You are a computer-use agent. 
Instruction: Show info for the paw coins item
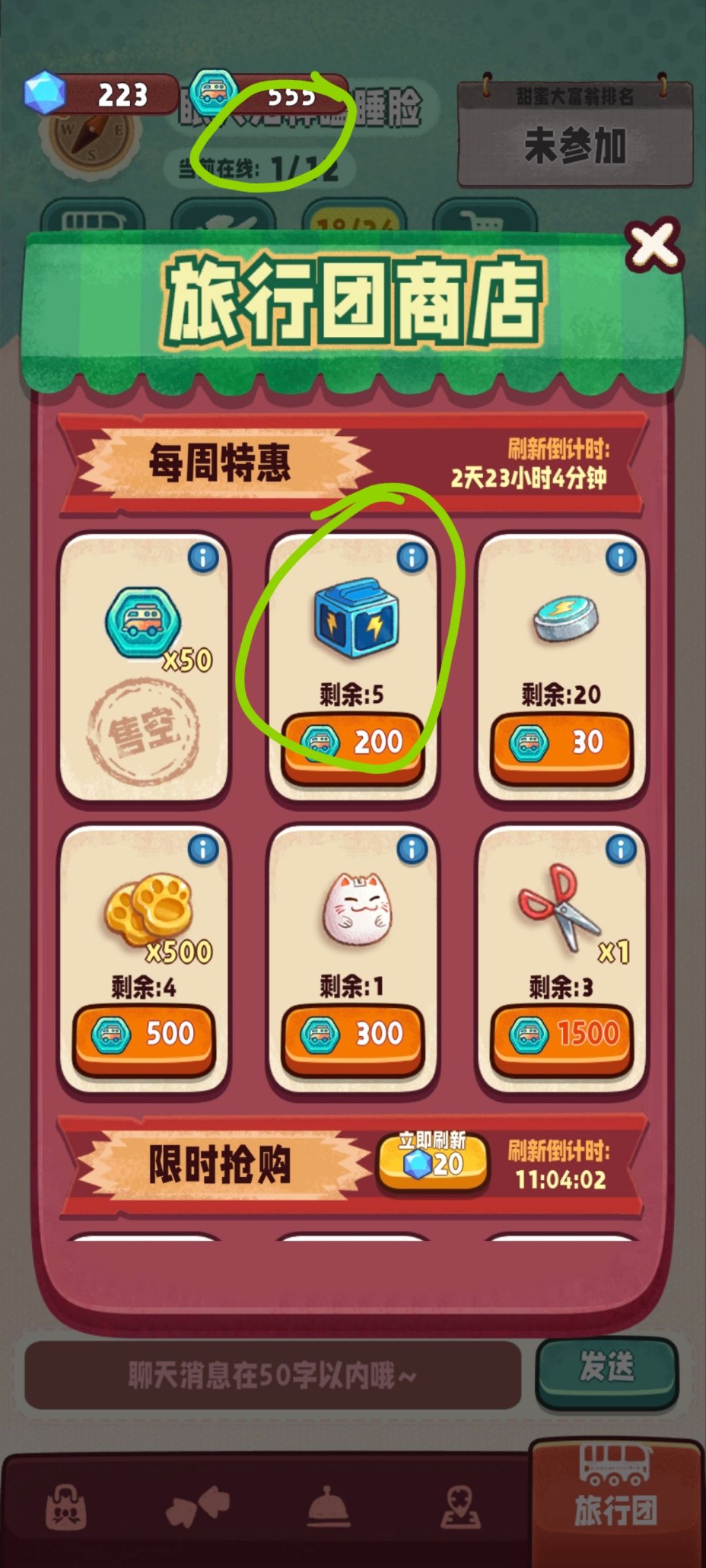coord(203,849)
